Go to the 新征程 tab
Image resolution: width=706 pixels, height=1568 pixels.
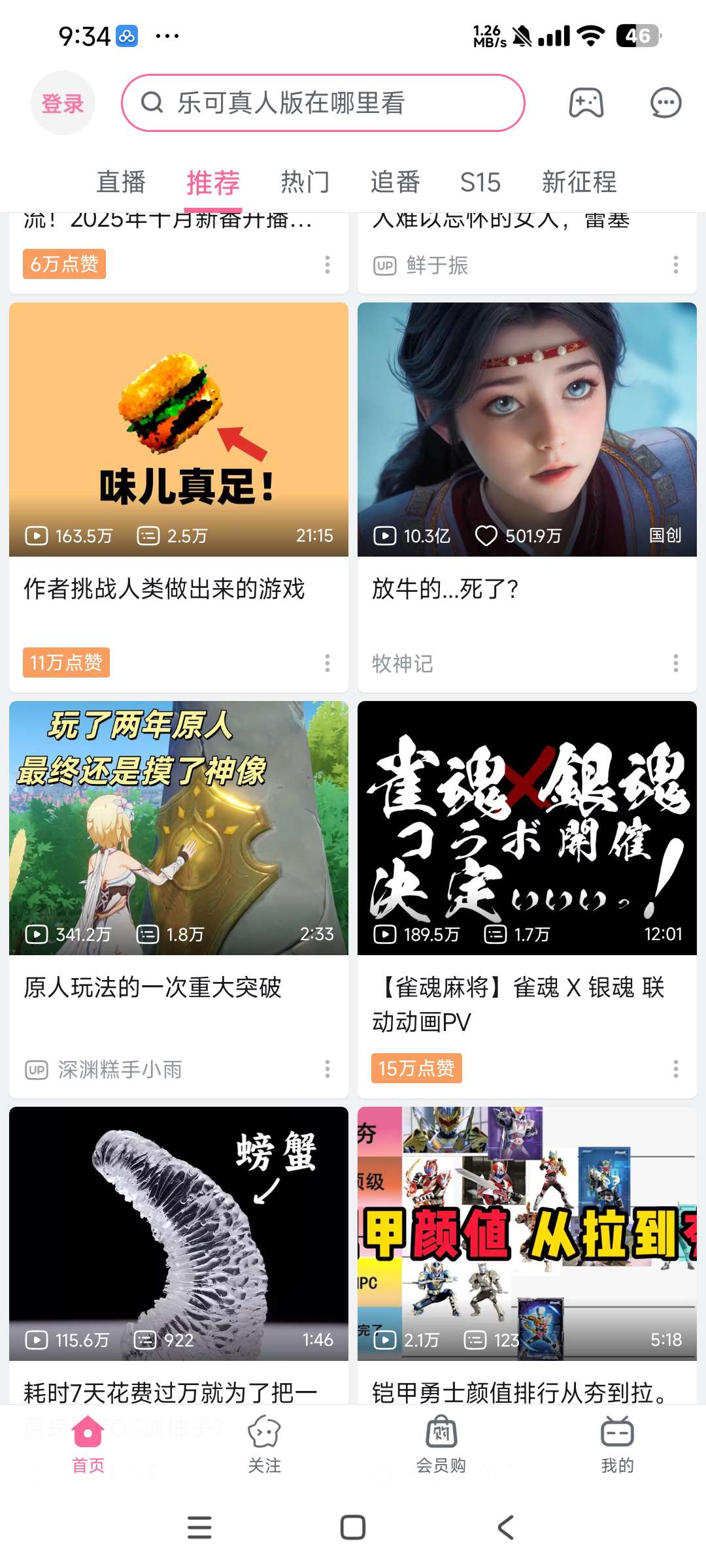[579, 182]
